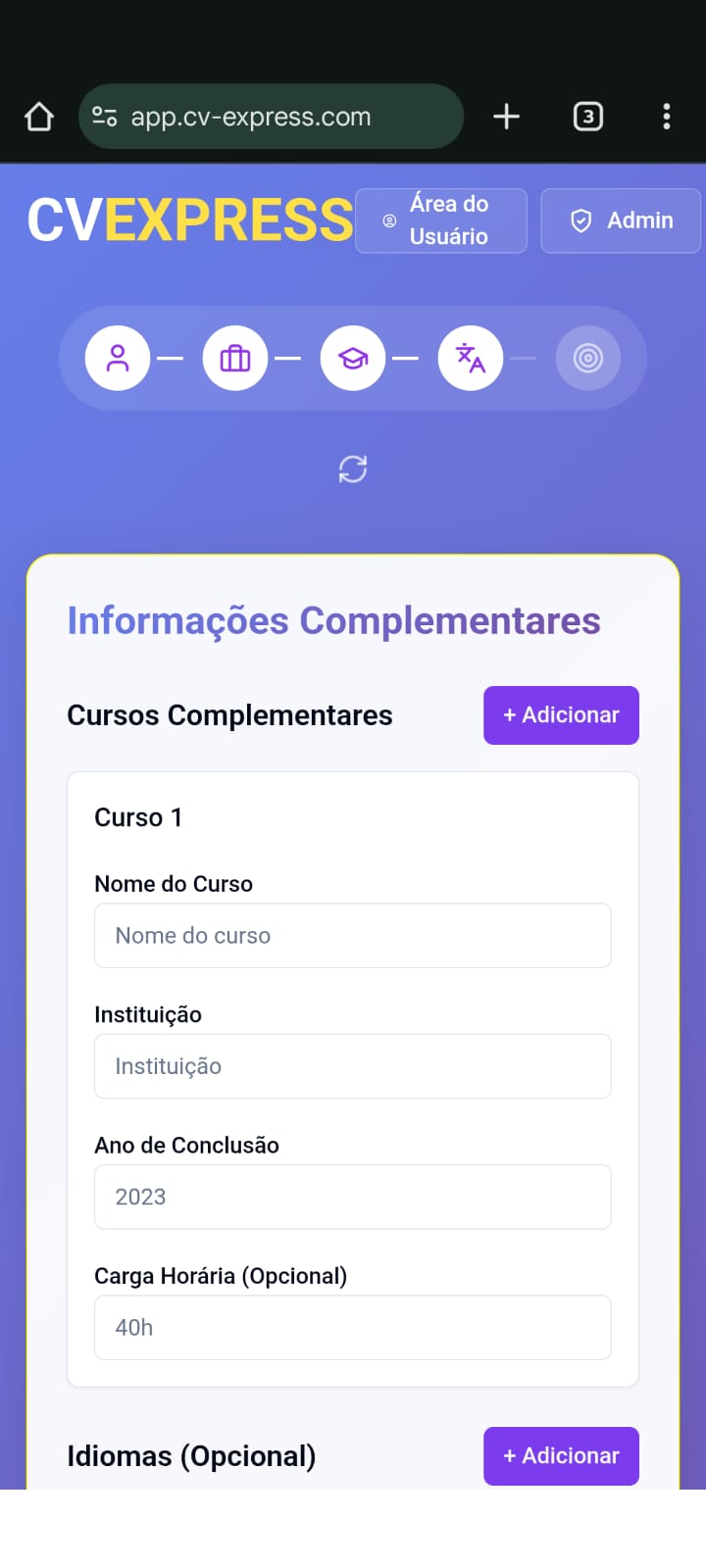Image resolution: width=706 pixels, height=1568 pixels.
Task: Add another course under Cursos Complementares
Action: point(561,715)
